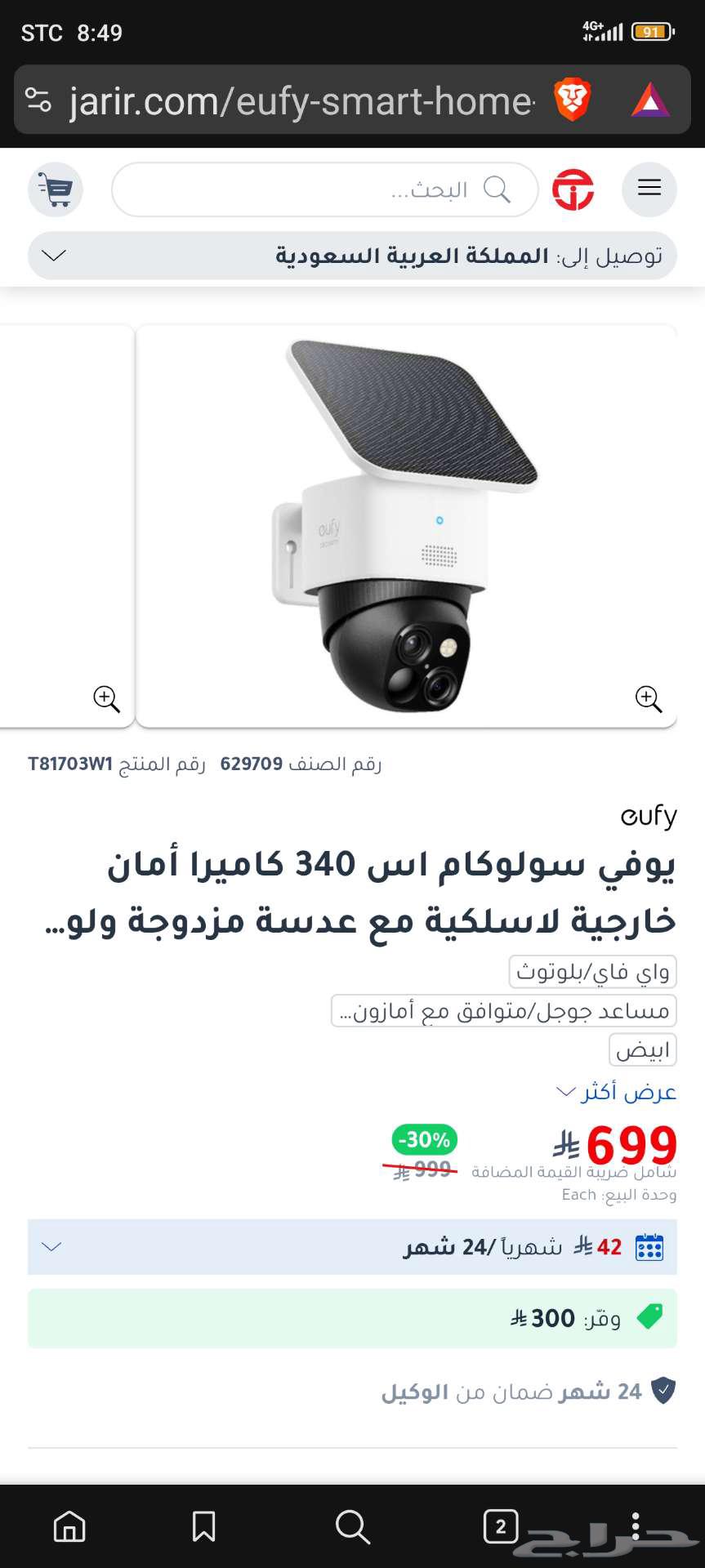705x1568 pixels.
Task: Click the magnifier inside the search bar
Action: click(x=498, y=189)
